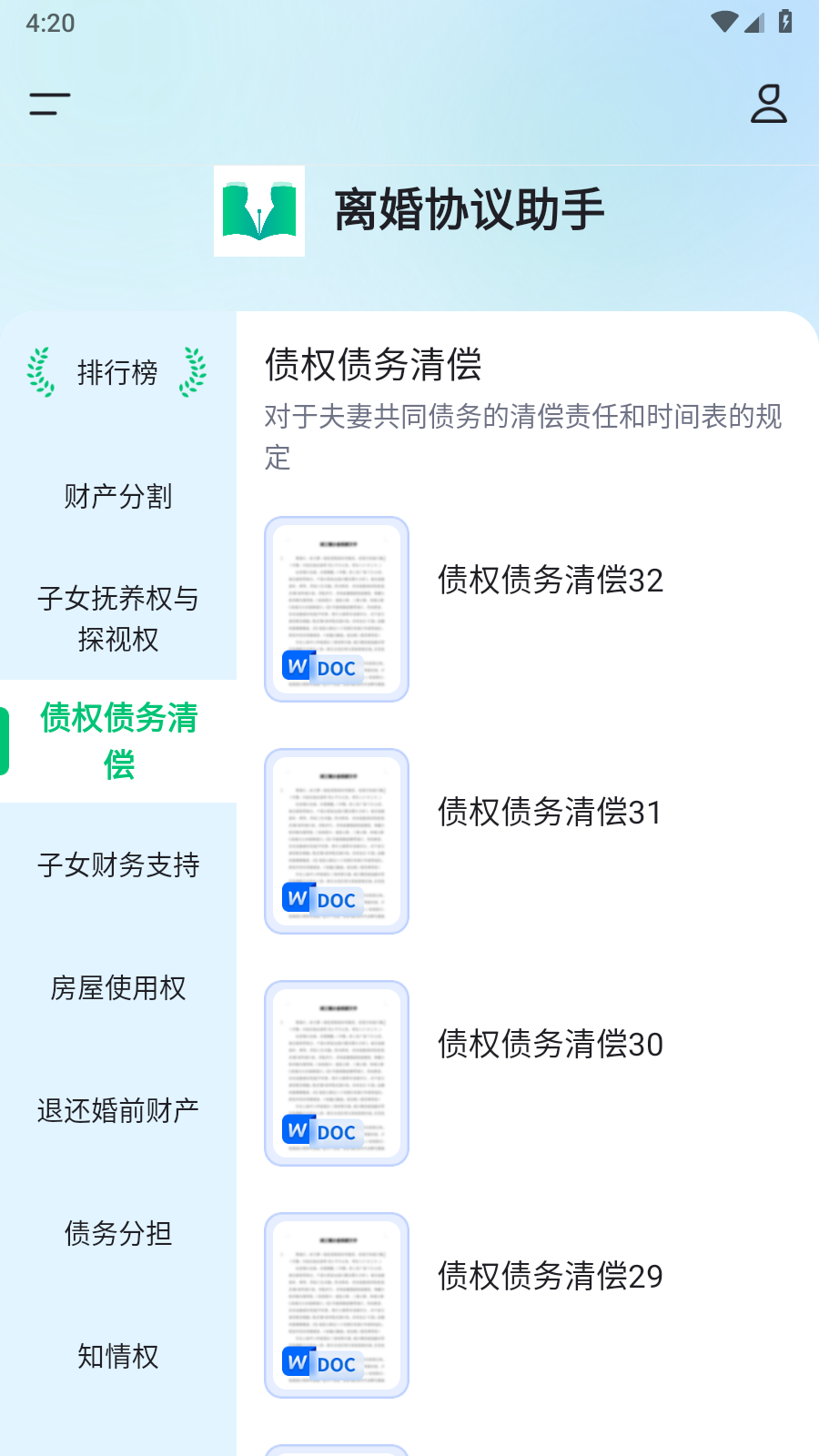Select the 财产分割 category
Image resolution: width=819 pixels, height=1456 pixels.
119,497
